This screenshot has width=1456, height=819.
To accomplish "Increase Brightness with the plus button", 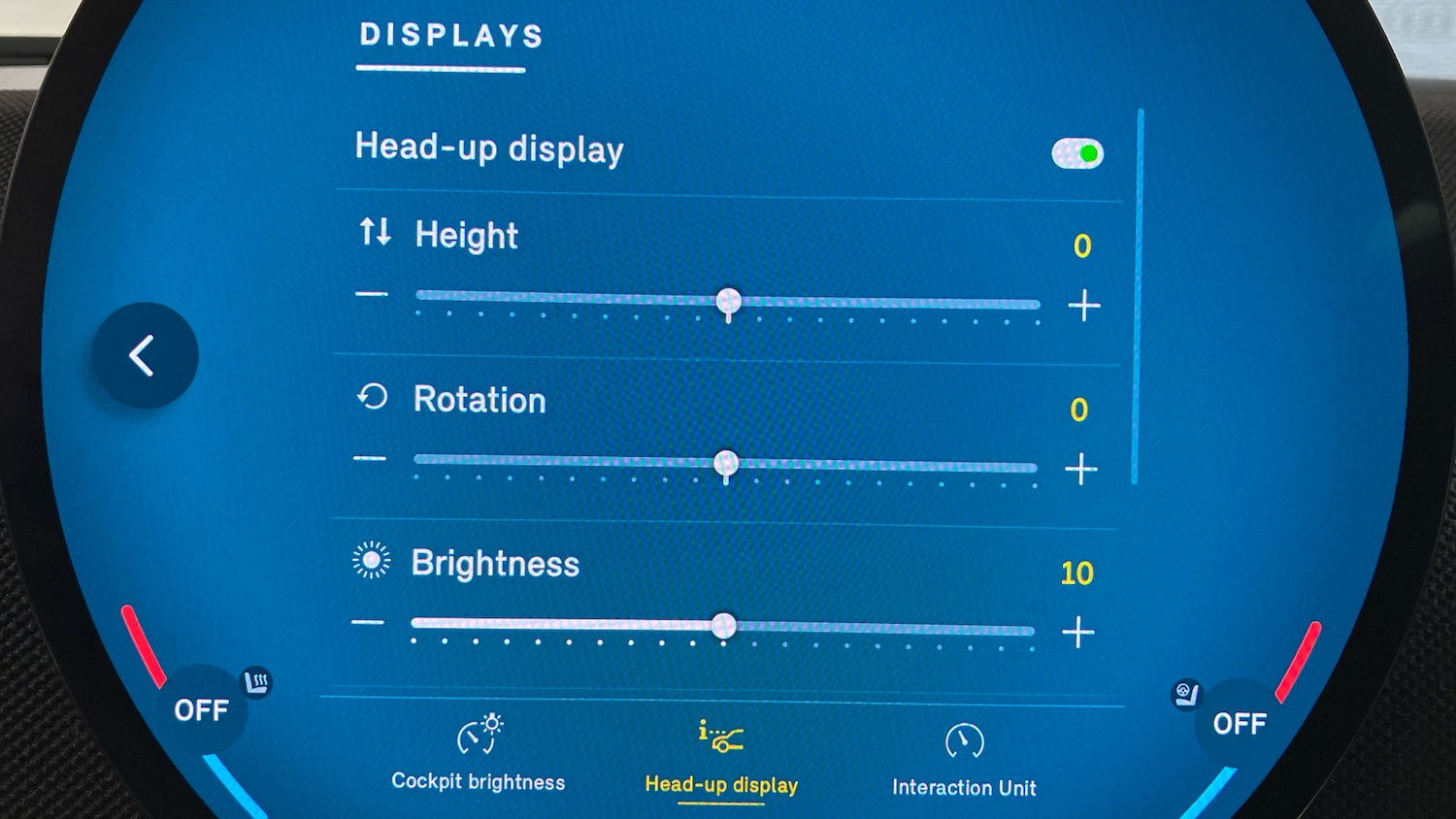I will (x=1078, y=633).
